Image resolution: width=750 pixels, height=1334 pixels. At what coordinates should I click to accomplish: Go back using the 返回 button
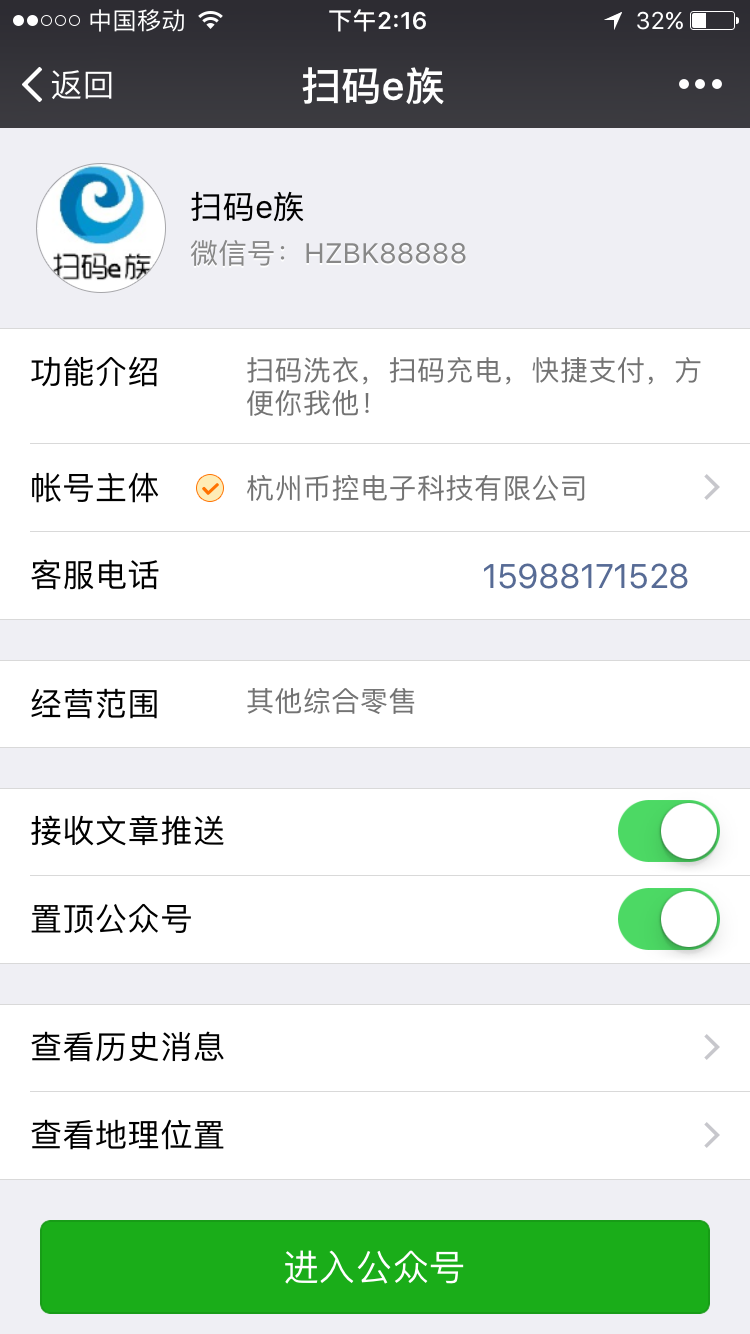[x=68, y=86]
